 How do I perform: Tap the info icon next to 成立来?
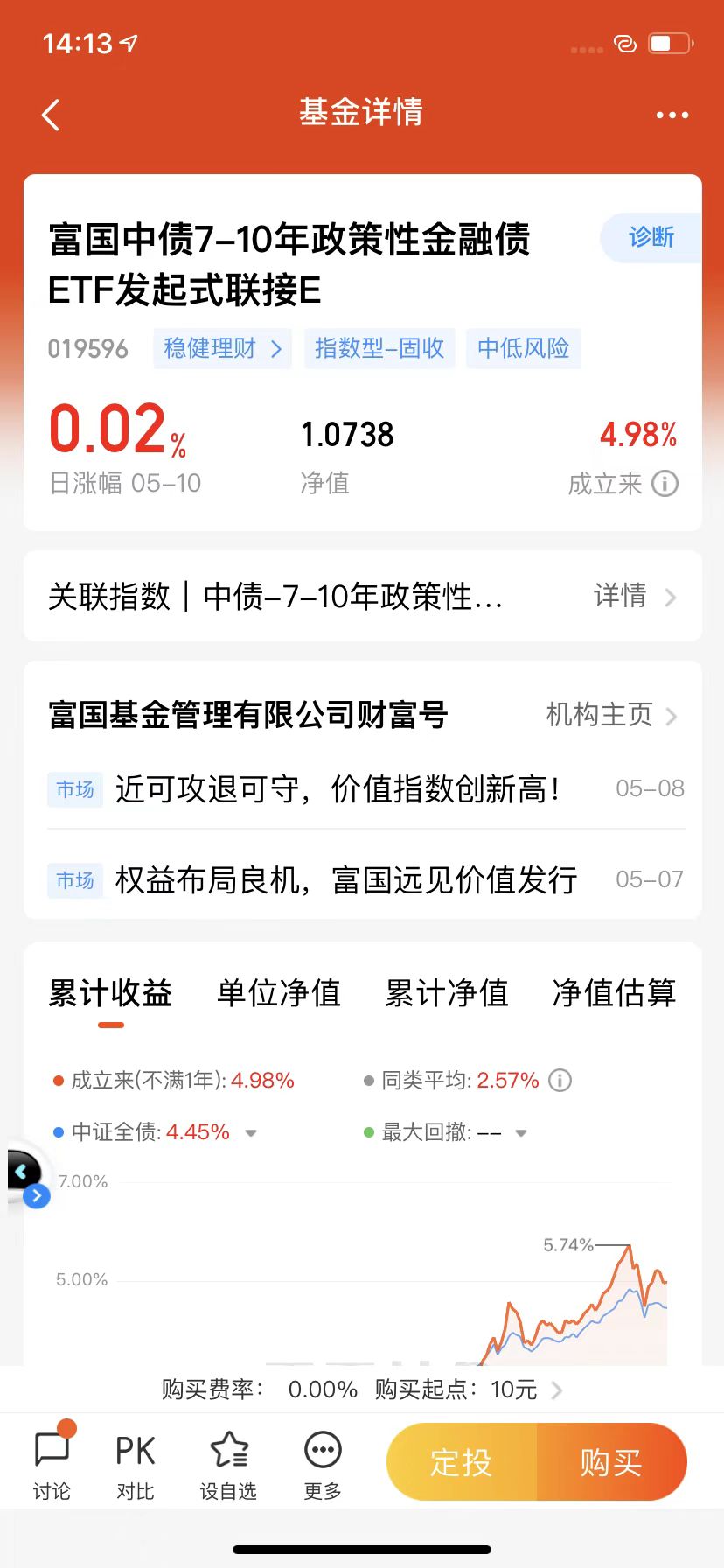(x=663, y=484)
